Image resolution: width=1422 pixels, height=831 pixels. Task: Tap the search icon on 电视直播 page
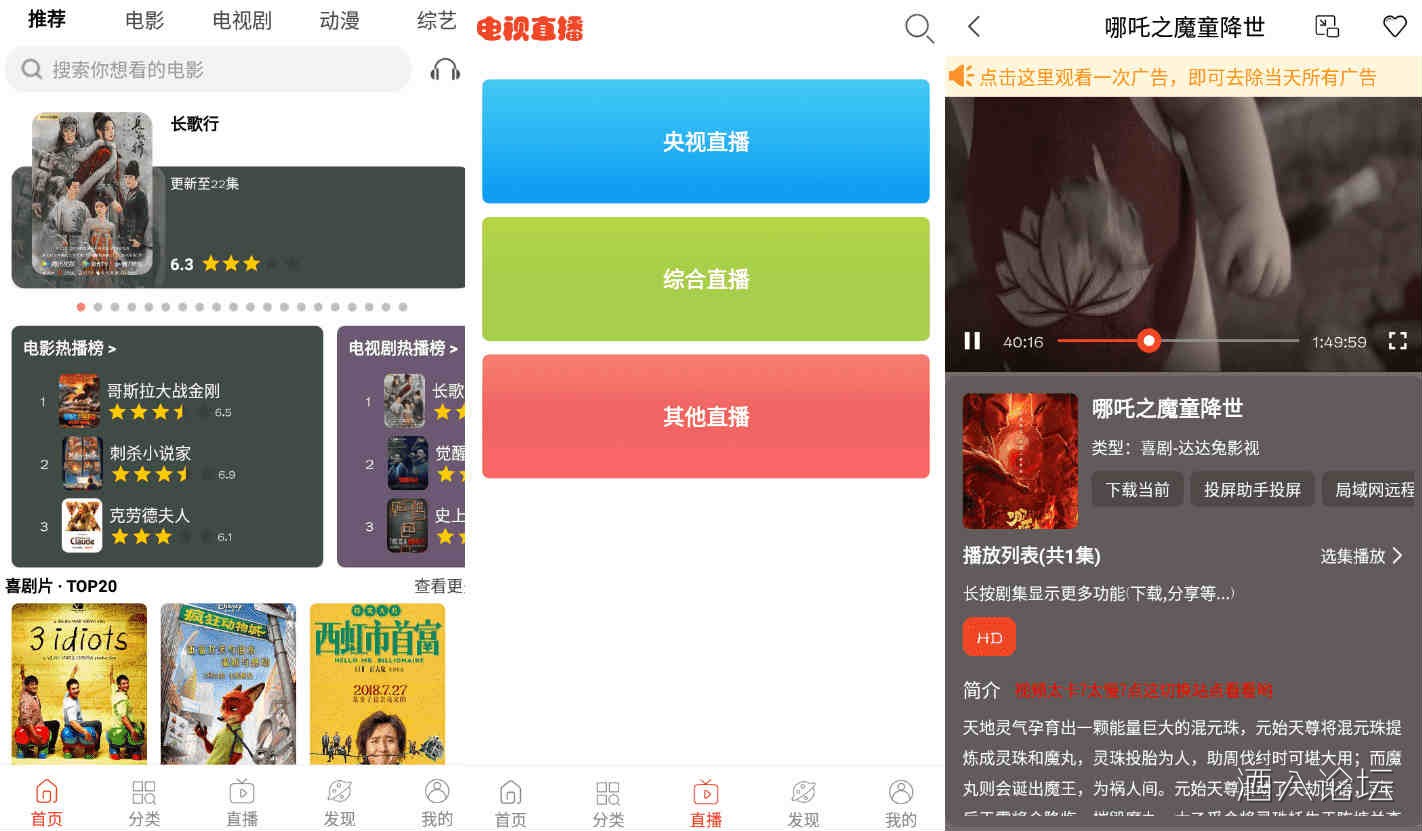coord(918,28)
